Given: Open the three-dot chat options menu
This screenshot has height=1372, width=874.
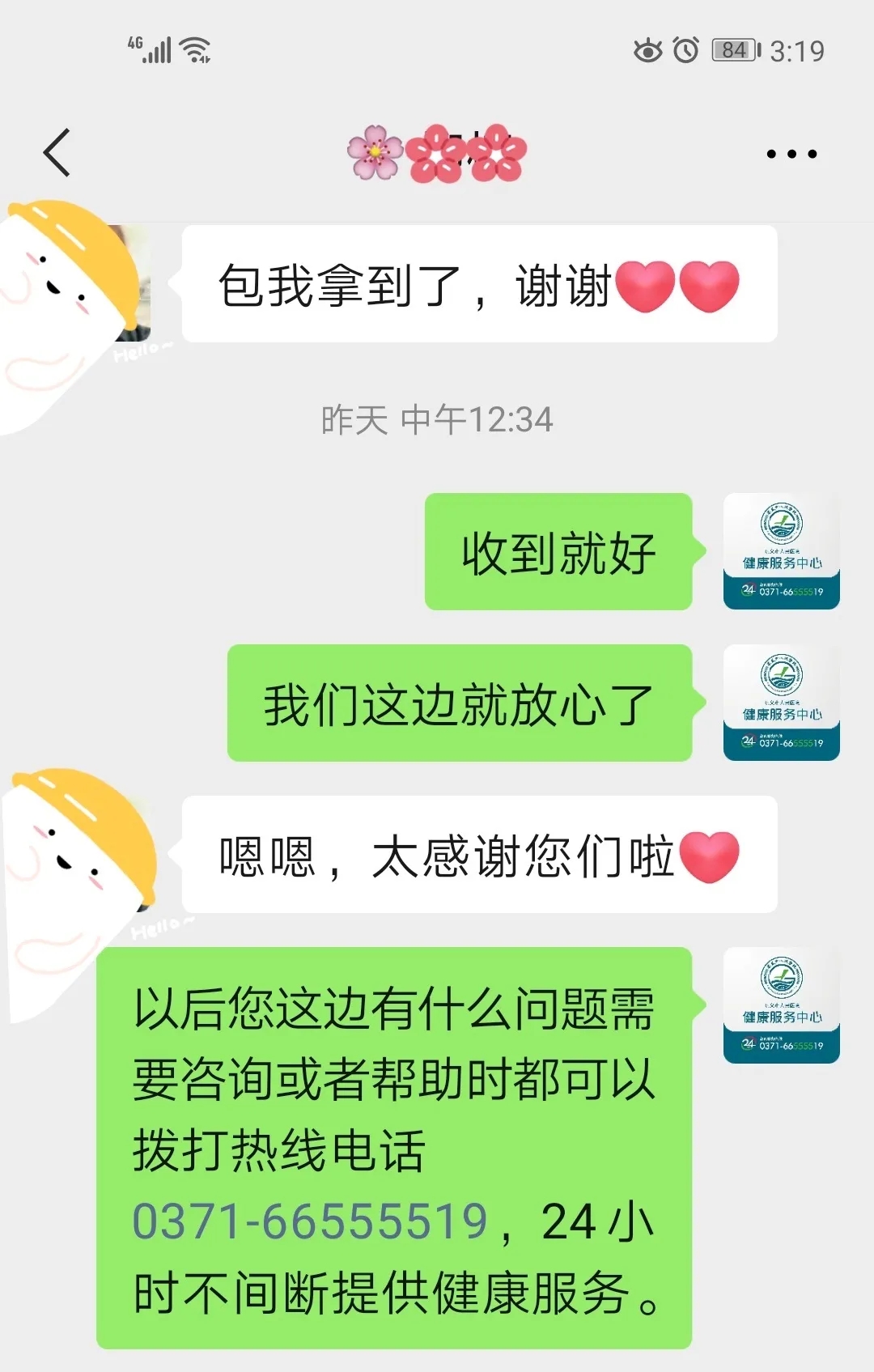Looking at the screenshot, I should (x=791, y=154).
